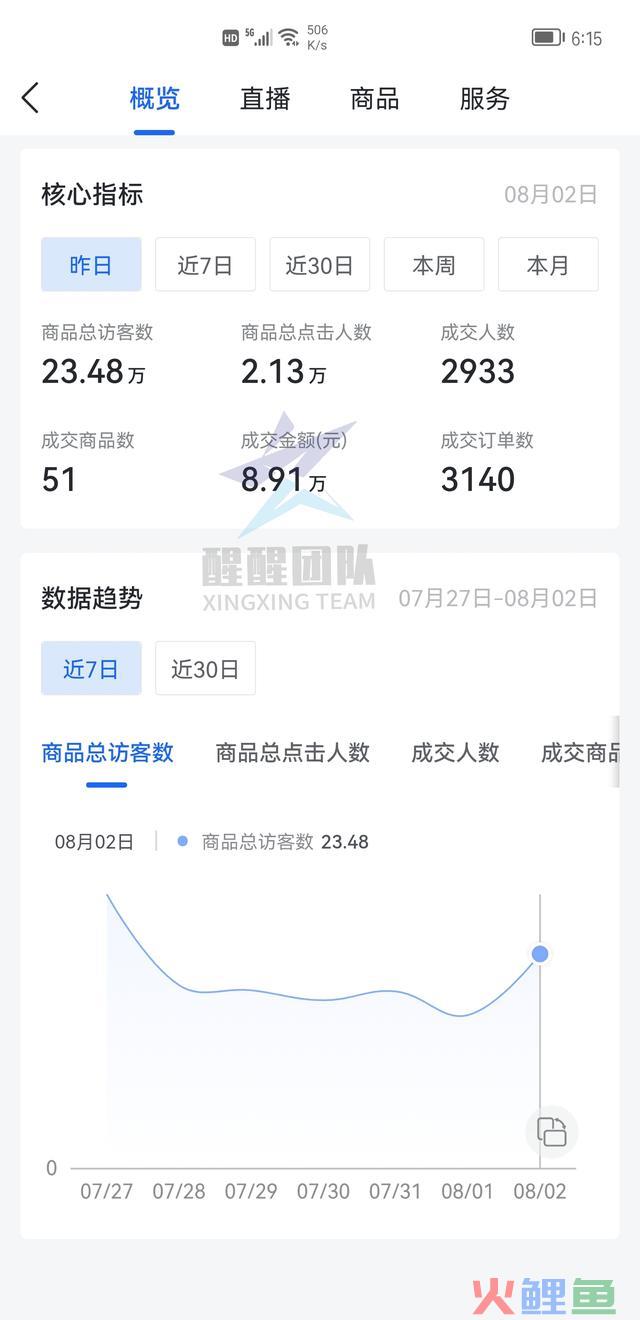Select 近7日 under 数据趋势

(x=91, y=669)
